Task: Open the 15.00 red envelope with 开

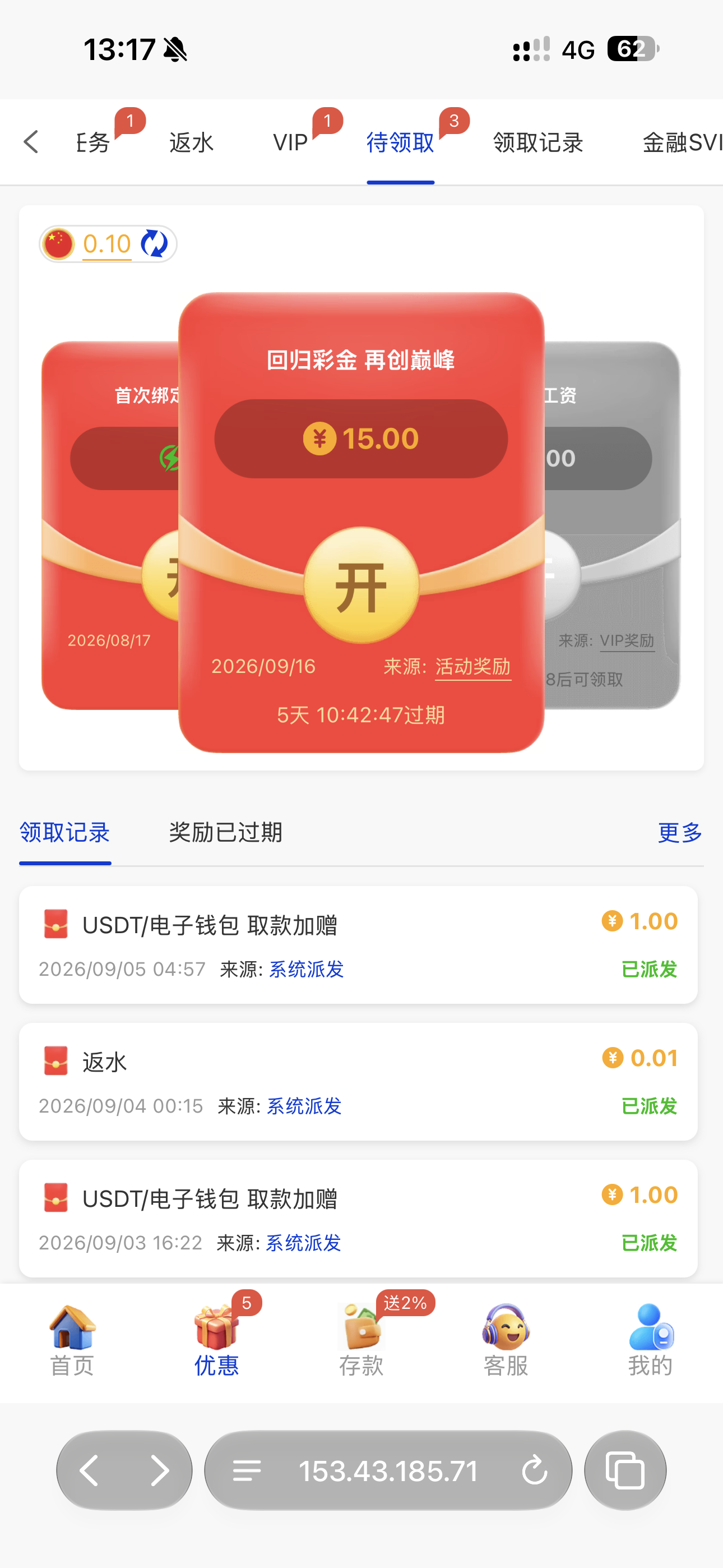Action: coord(361,585)
